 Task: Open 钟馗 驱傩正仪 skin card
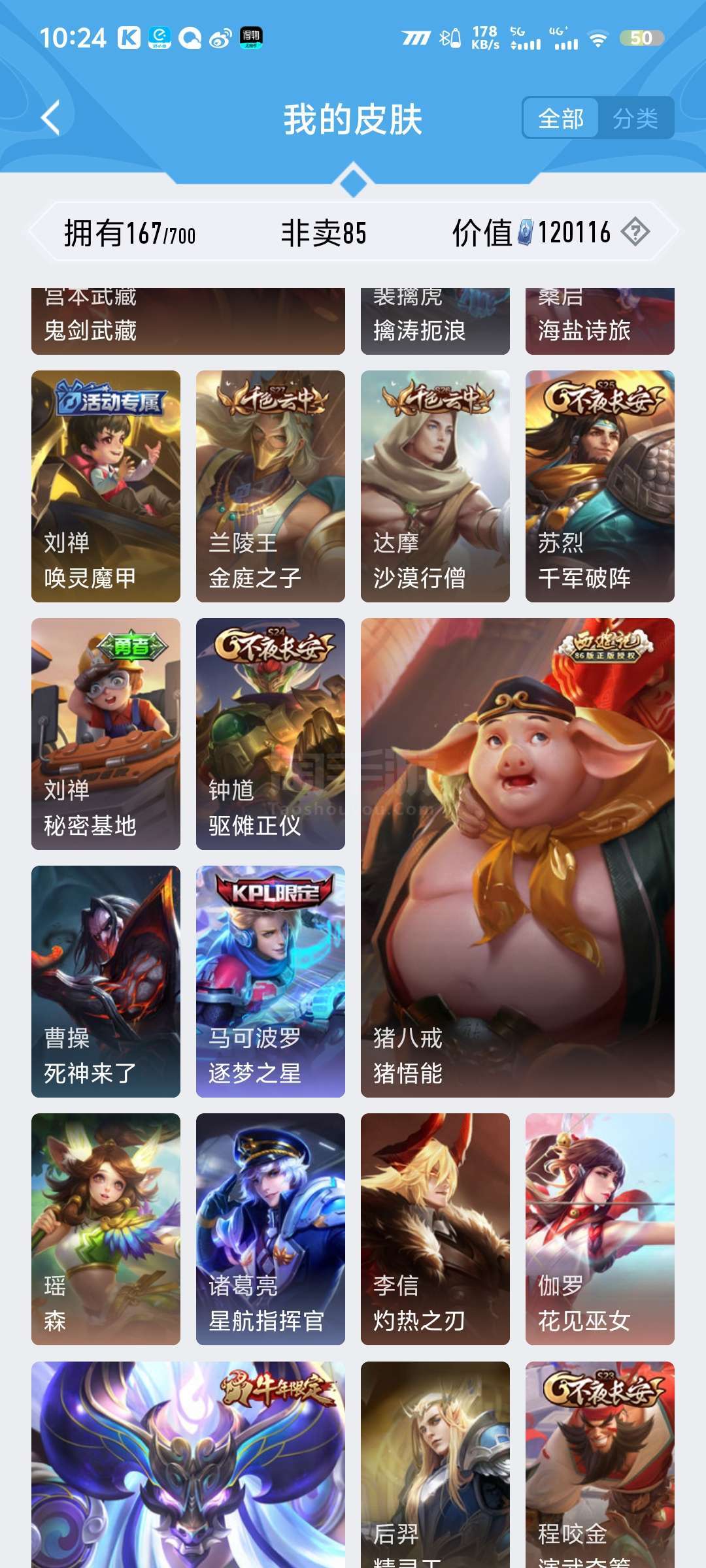pyautogui.click(x=271, y=734)
